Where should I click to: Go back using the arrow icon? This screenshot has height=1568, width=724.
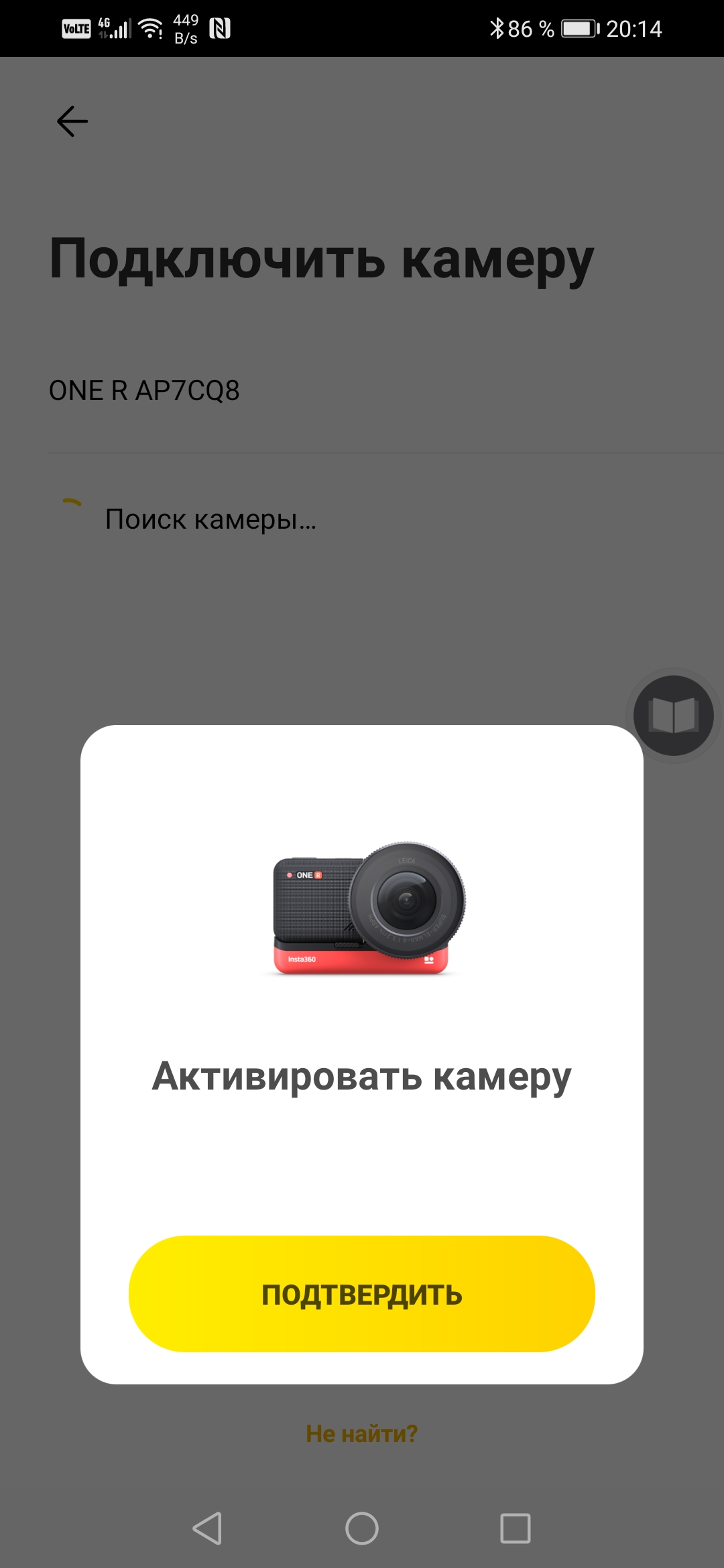point(72,121)
